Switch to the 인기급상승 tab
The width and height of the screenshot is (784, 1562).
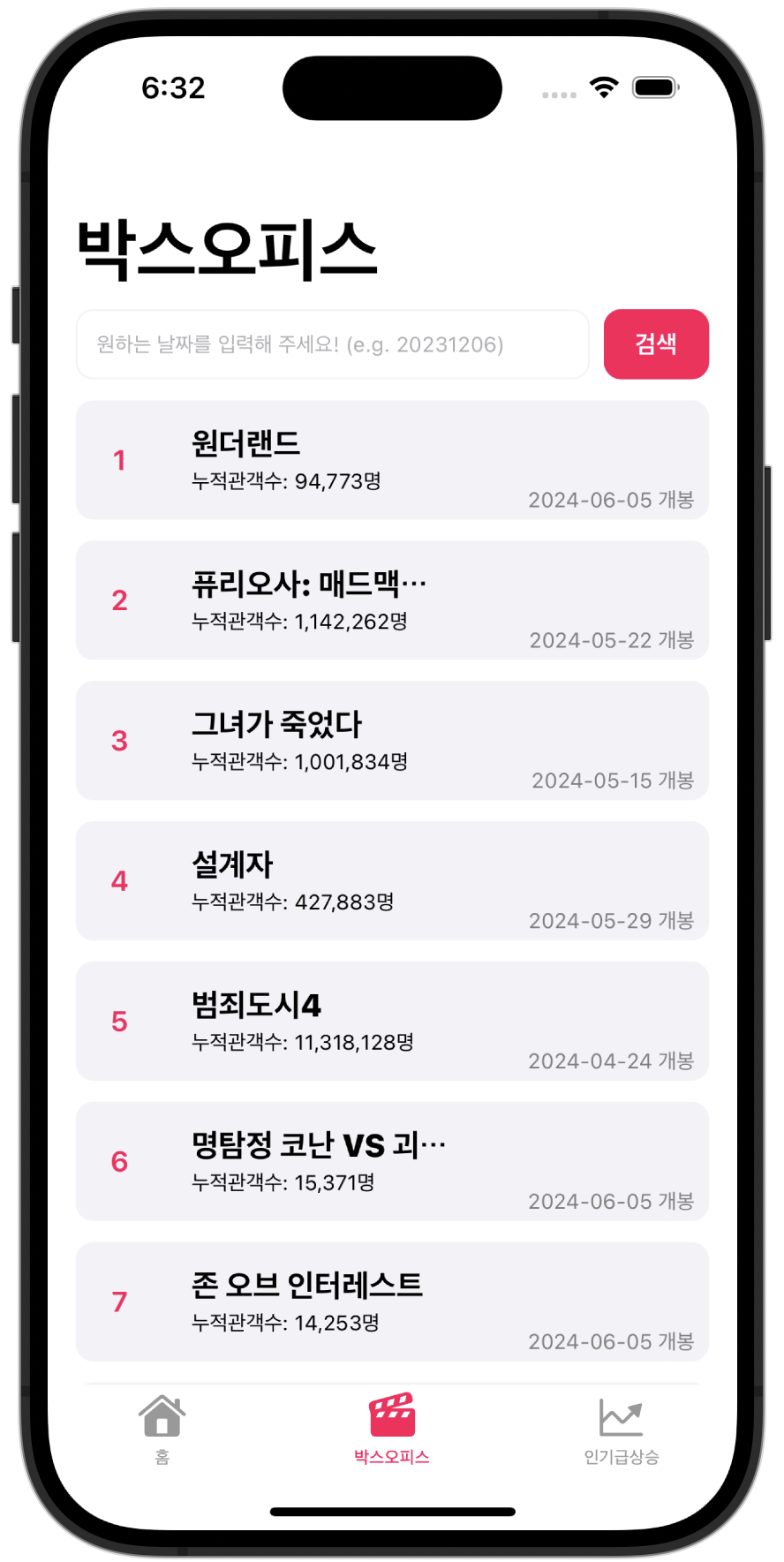click(x=621, y=1429)
